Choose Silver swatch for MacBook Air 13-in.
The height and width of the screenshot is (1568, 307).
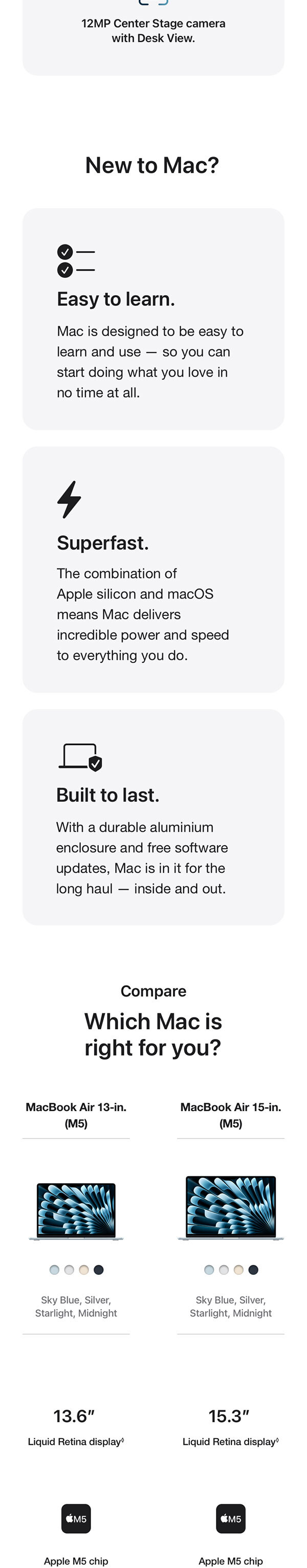69,1270
